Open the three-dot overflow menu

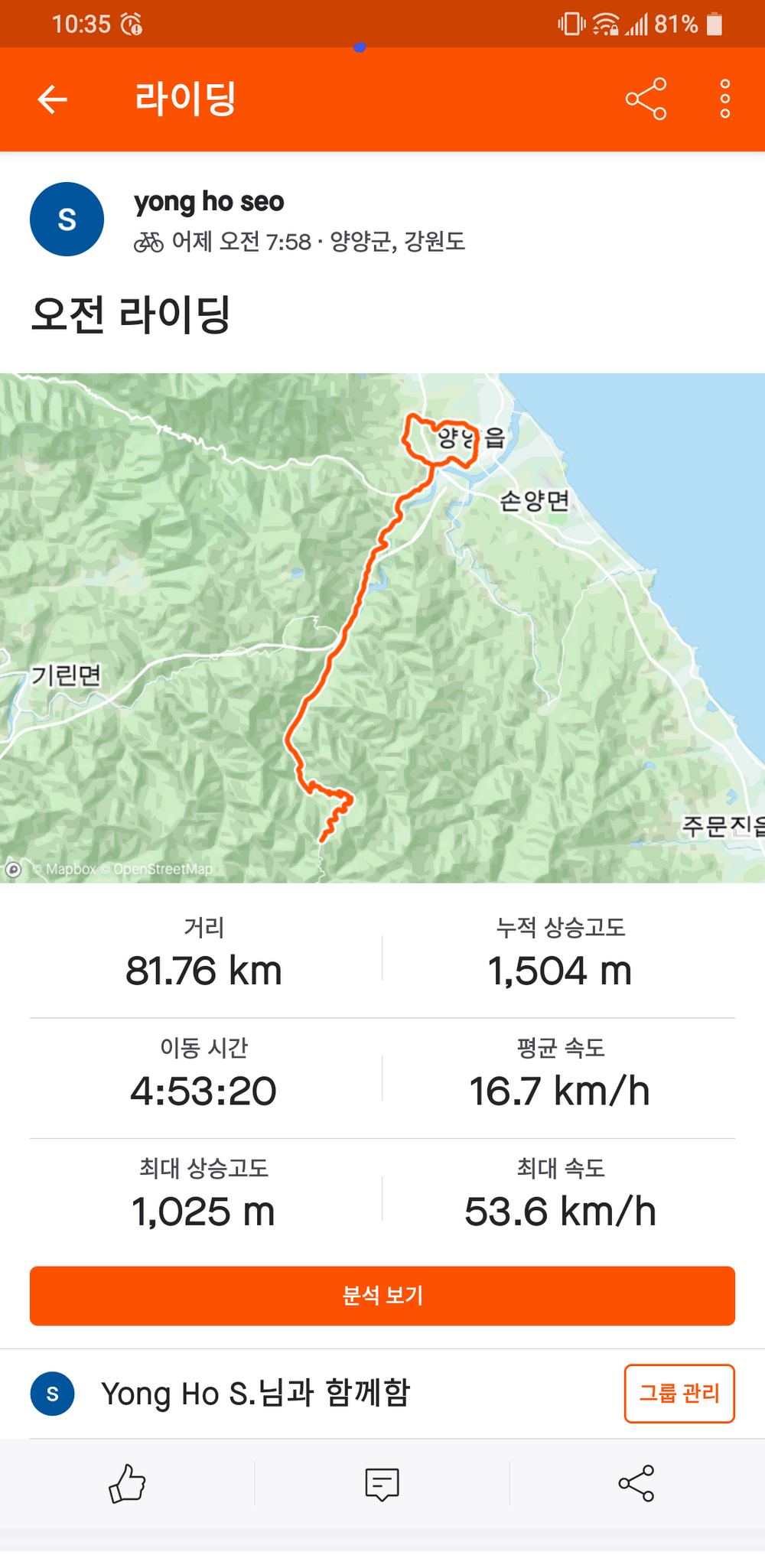point(725,99)
